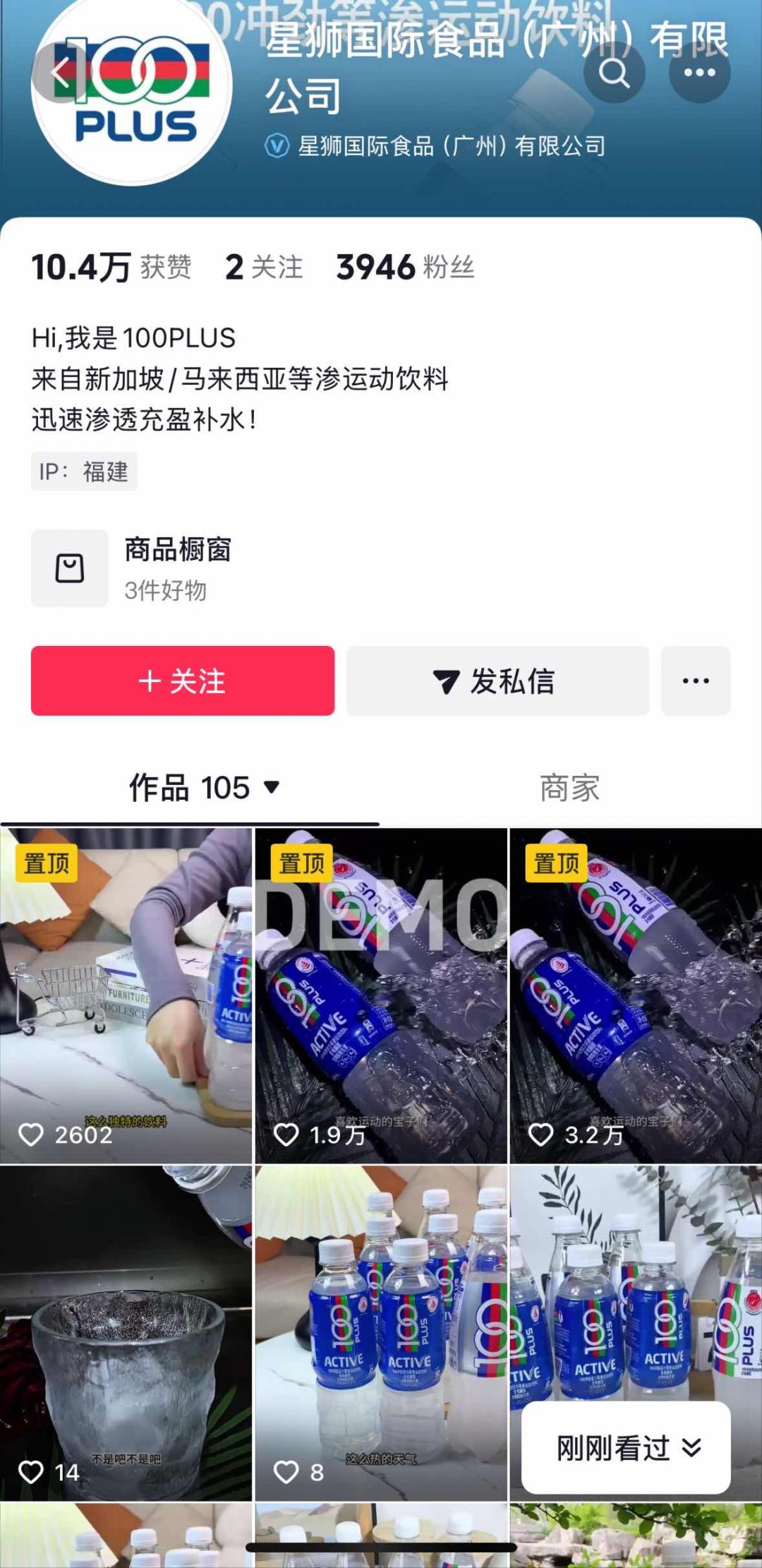Go back using the back arrow
This screenshot has height=1568, width=762.
[x=62, y=72]
